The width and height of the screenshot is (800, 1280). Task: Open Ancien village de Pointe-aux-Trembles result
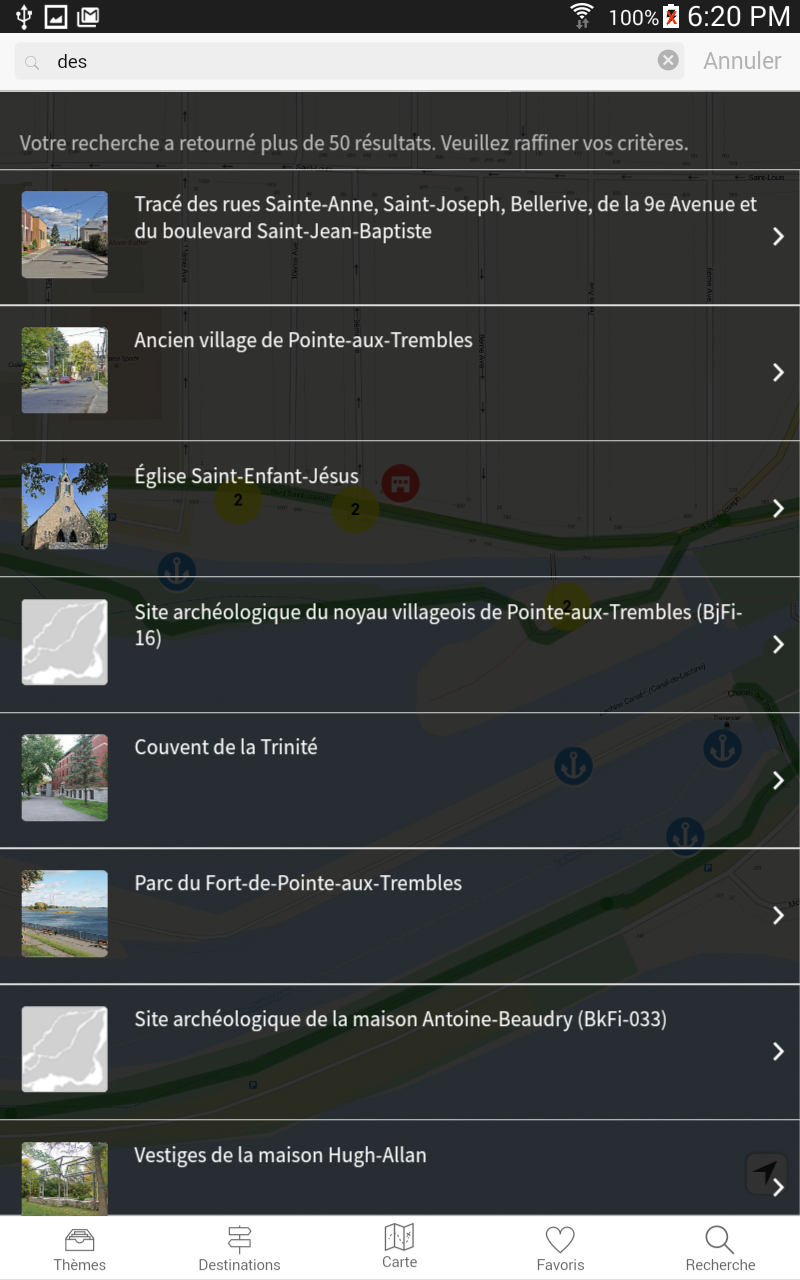(400, 373)
